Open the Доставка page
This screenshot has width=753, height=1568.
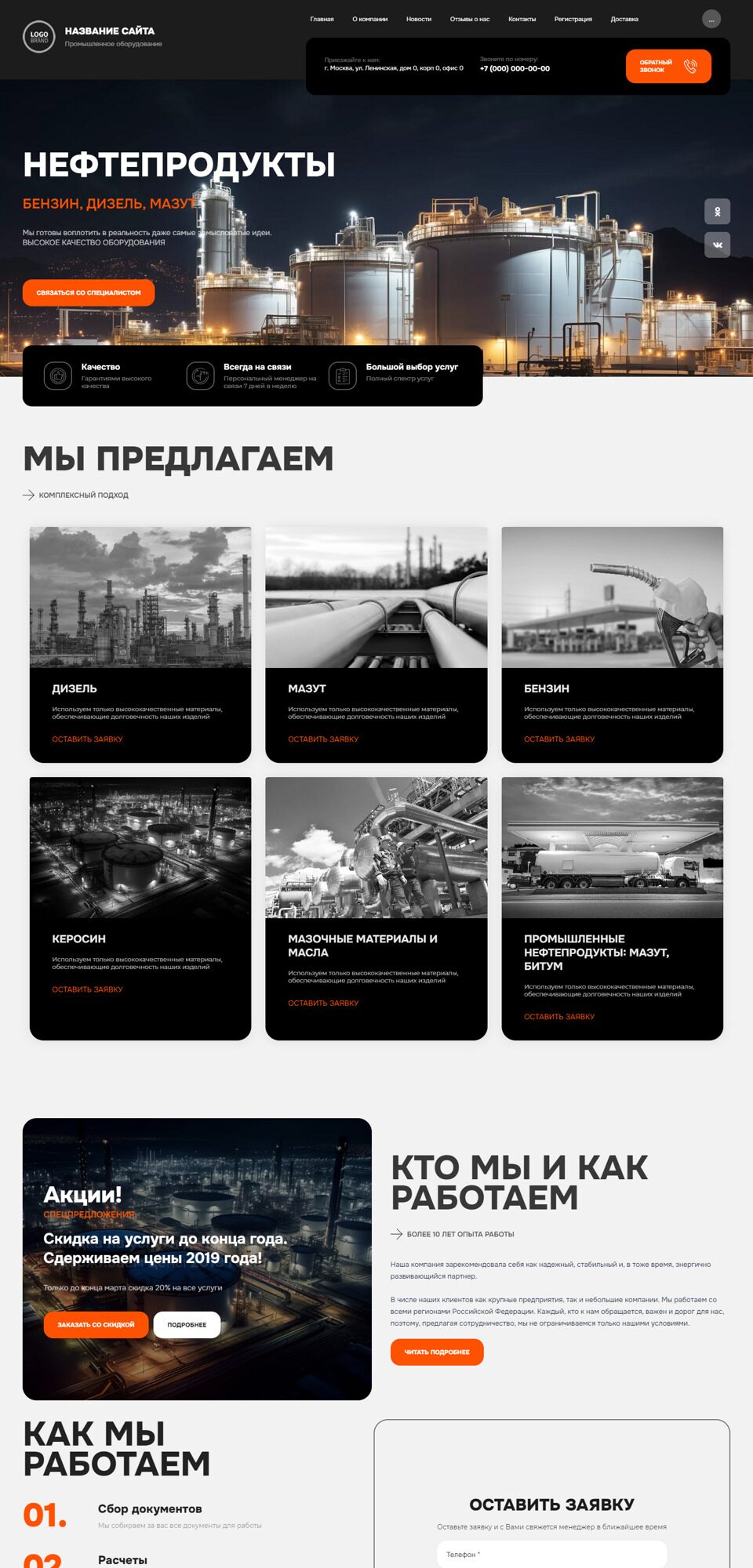(x=624, y=19)
